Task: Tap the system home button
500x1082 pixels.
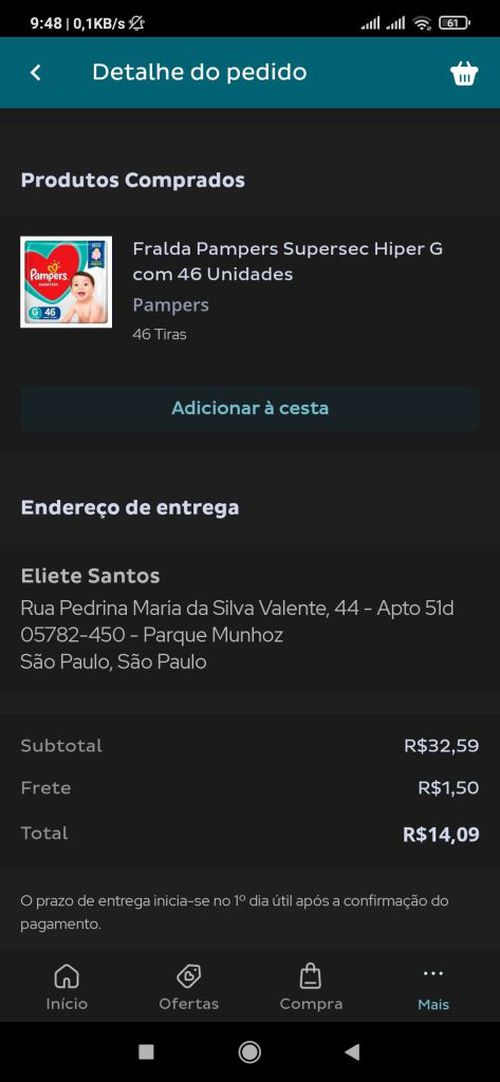Action: [x=250, y=1052]
